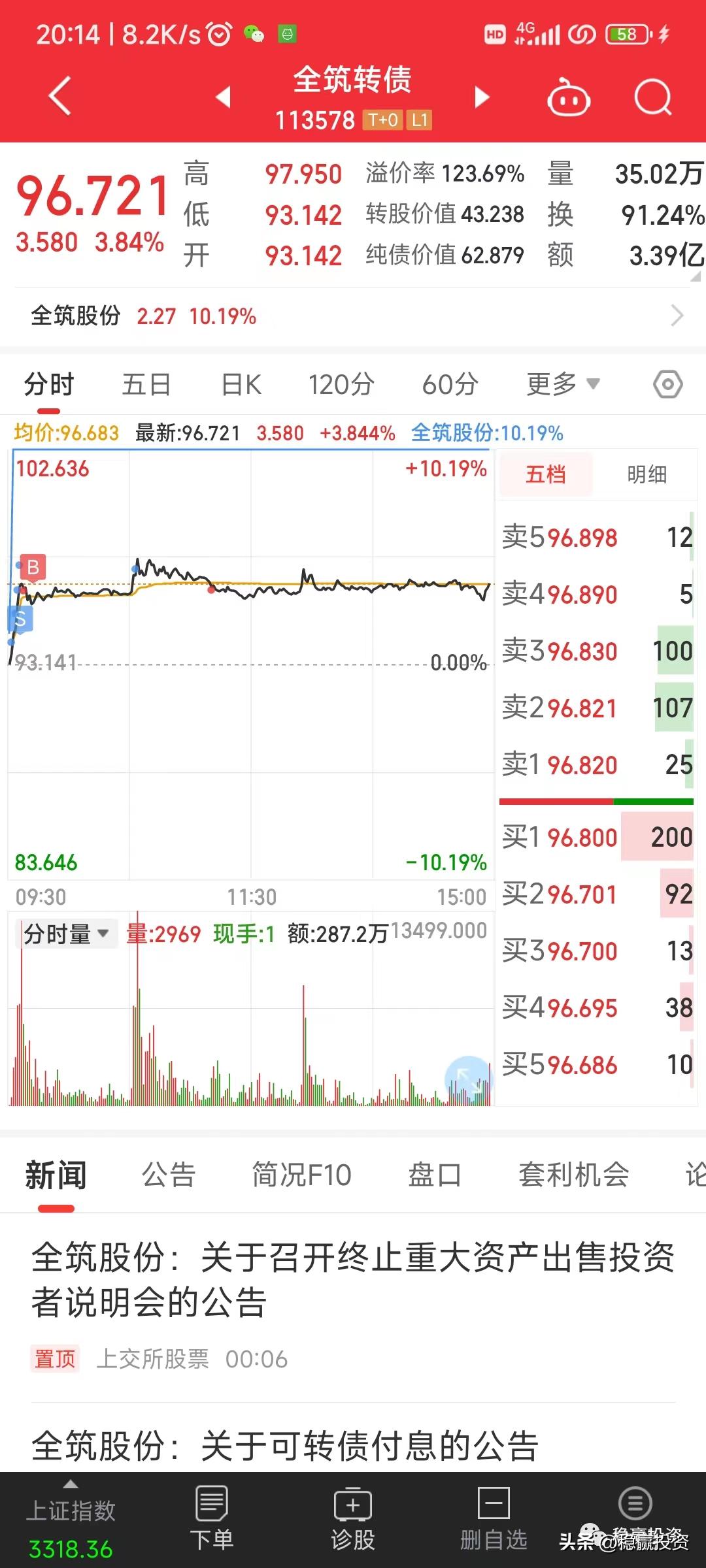Tap the left arrow to view previous security

[x=222, y=97]
